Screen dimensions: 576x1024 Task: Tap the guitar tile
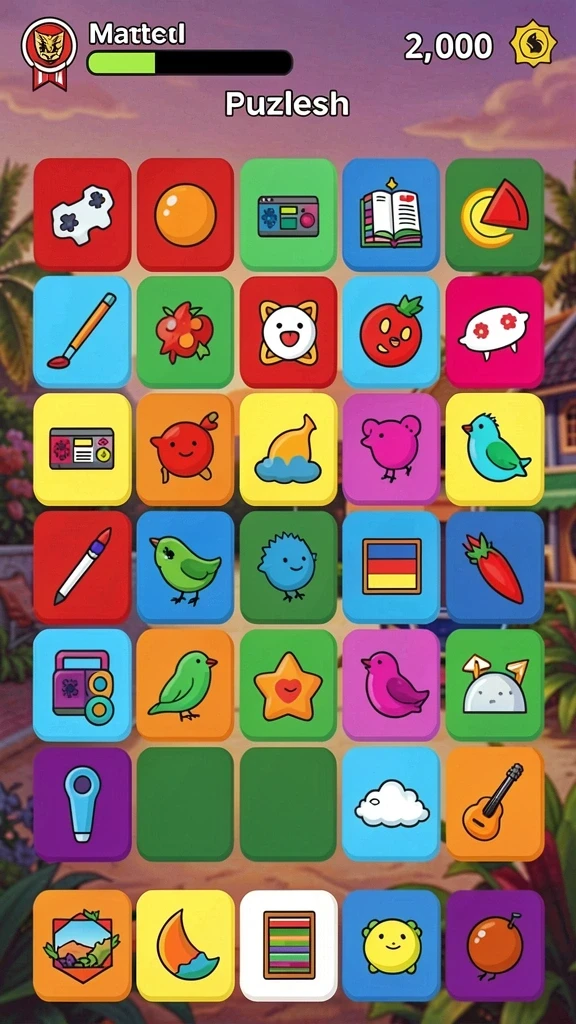[x=494, y=804]
